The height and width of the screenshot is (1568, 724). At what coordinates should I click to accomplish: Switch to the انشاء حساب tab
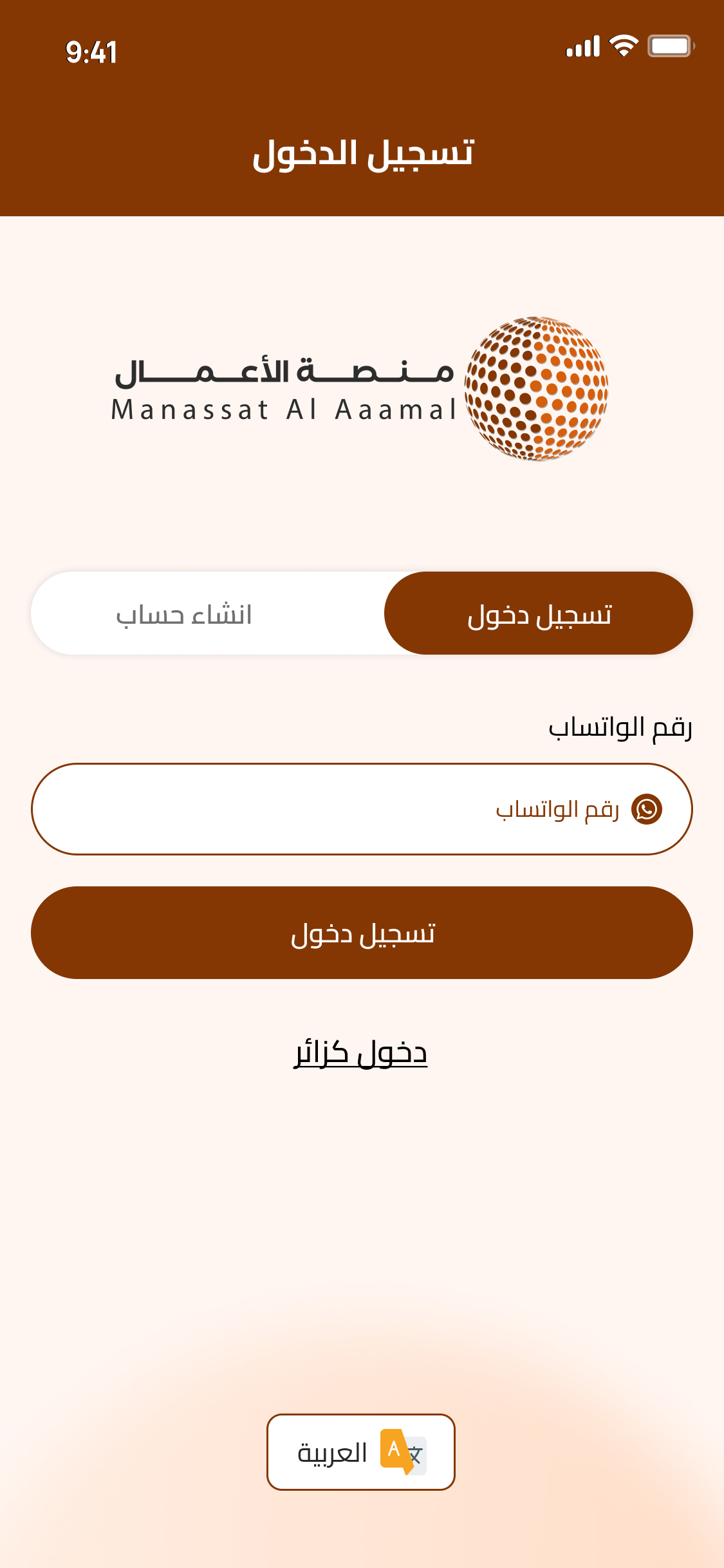[185, 614]
